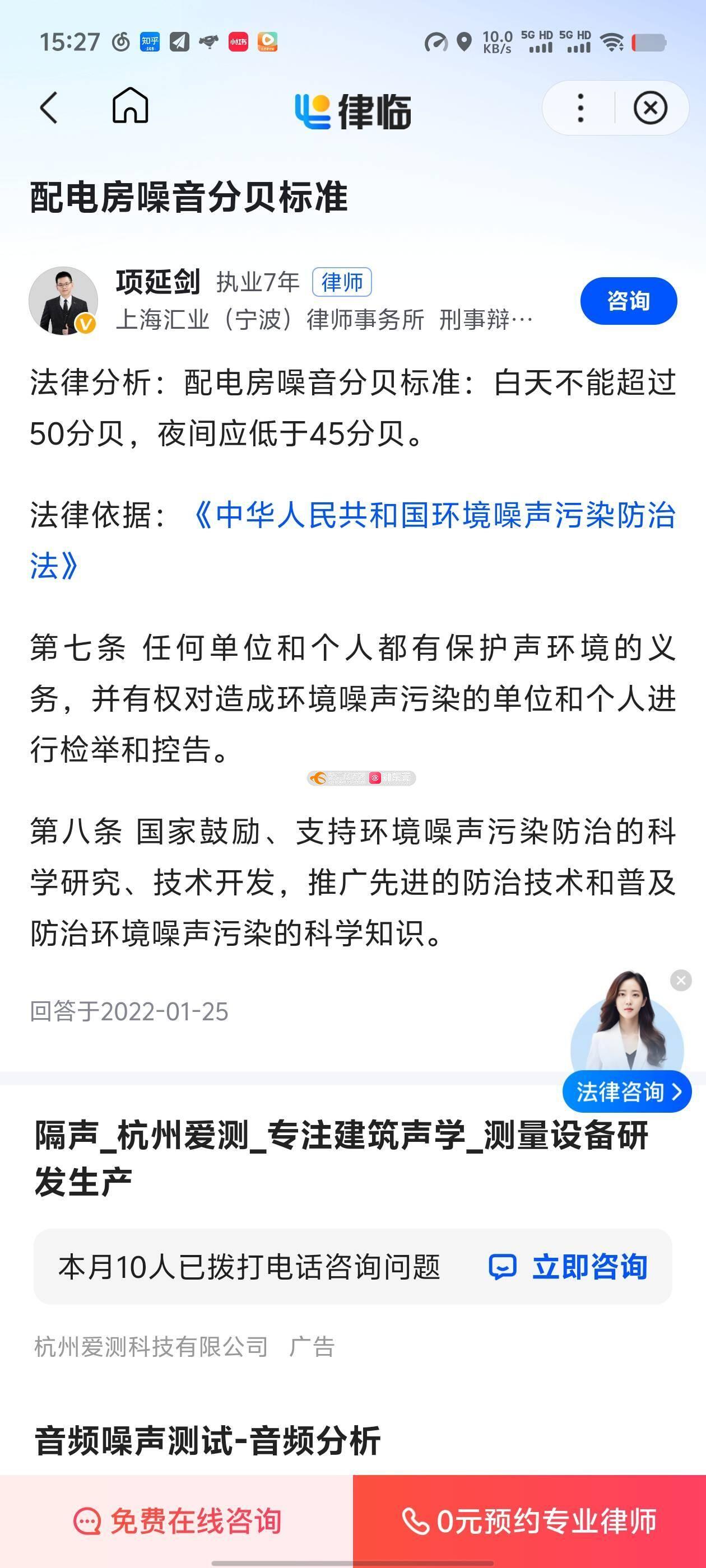Open lawyer 项延剑's profile avatar

pos(63,301)
